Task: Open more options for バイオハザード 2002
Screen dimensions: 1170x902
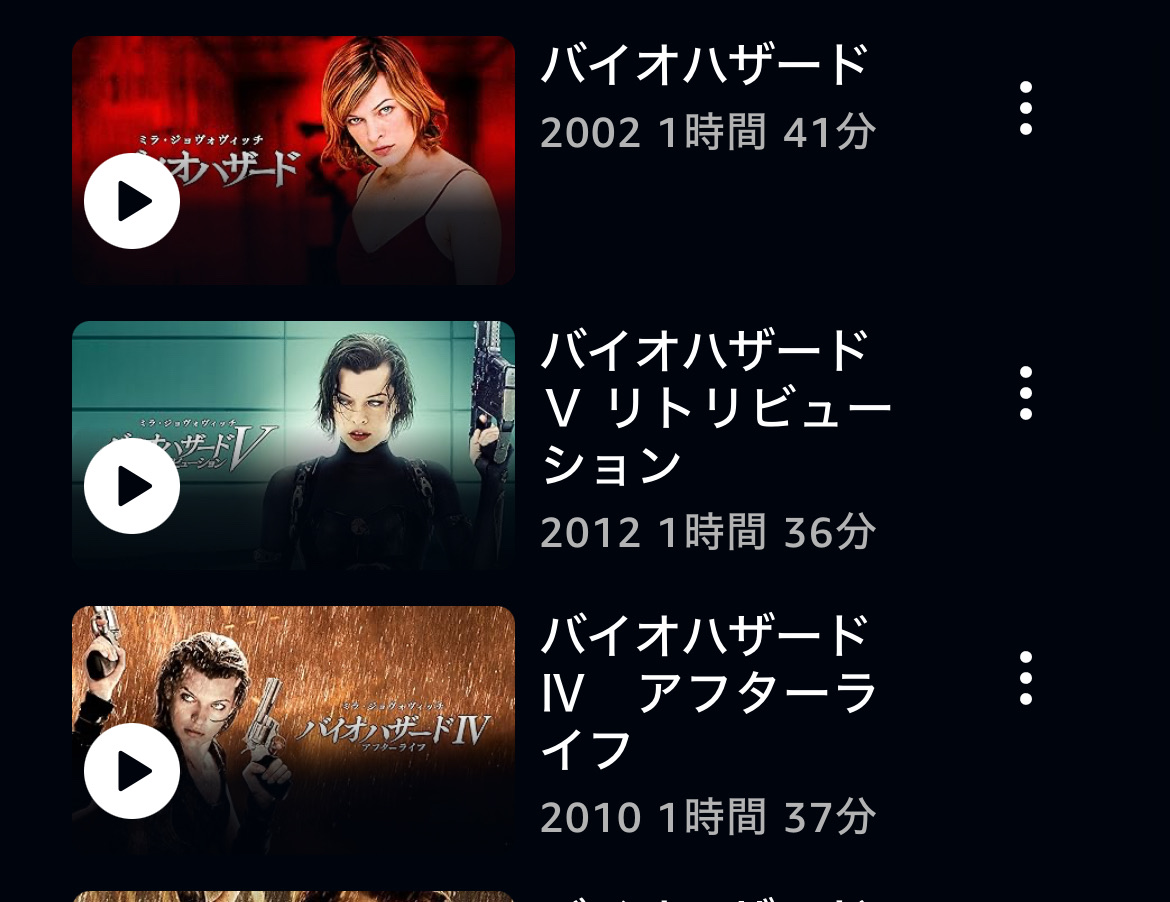Action: [1025, 108]
